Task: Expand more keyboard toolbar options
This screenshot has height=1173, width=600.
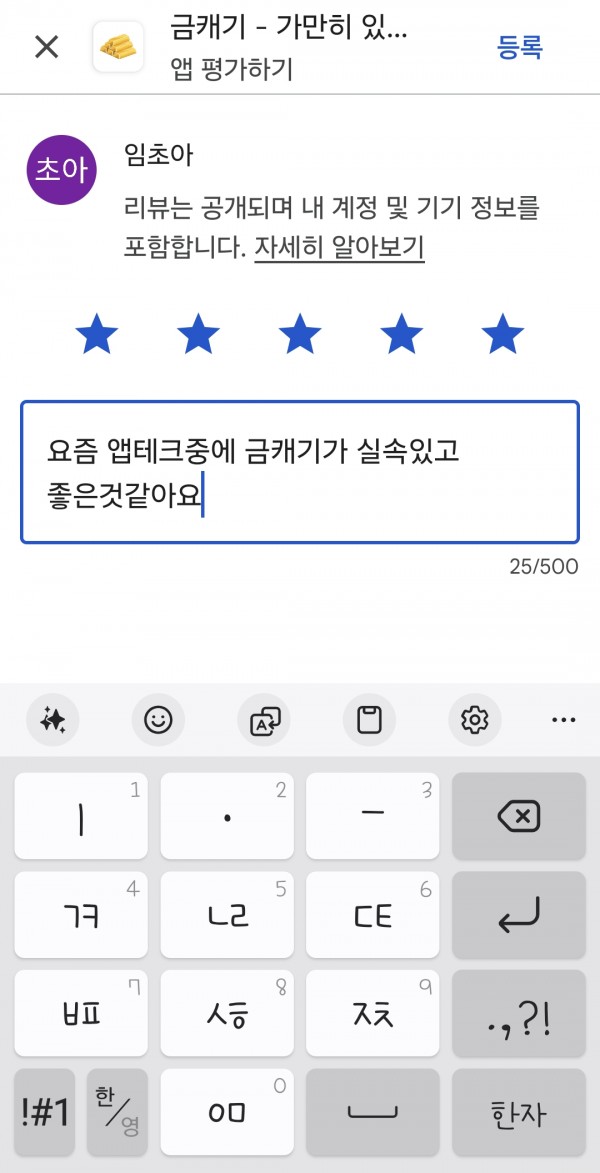Action: [563, 720]
